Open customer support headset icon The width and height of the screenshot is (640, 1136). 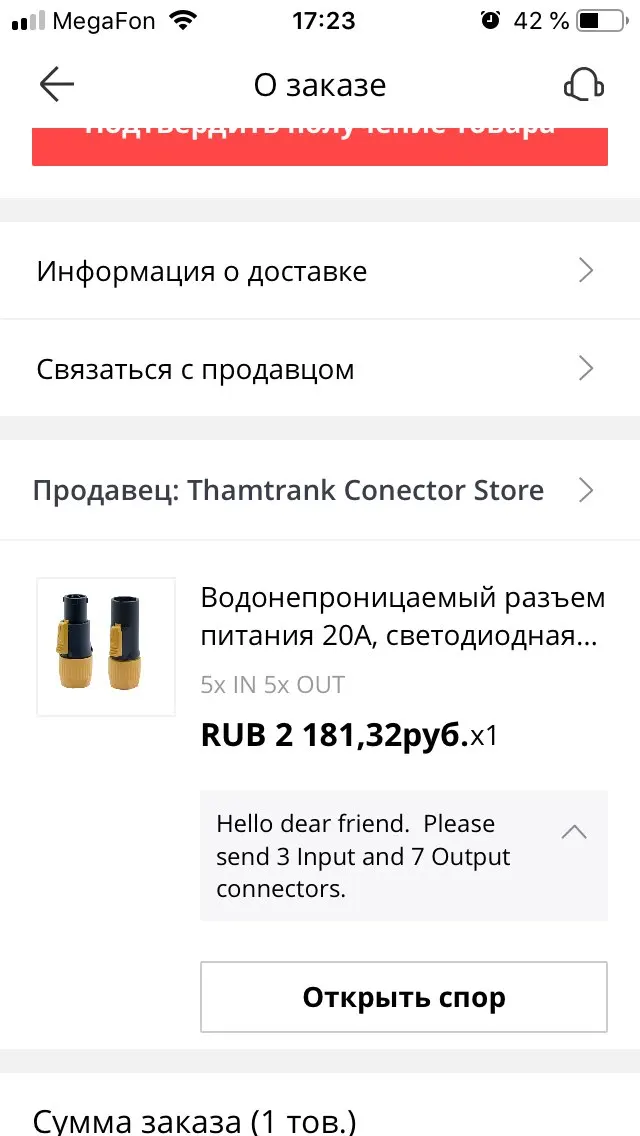(x=583, y=85)
